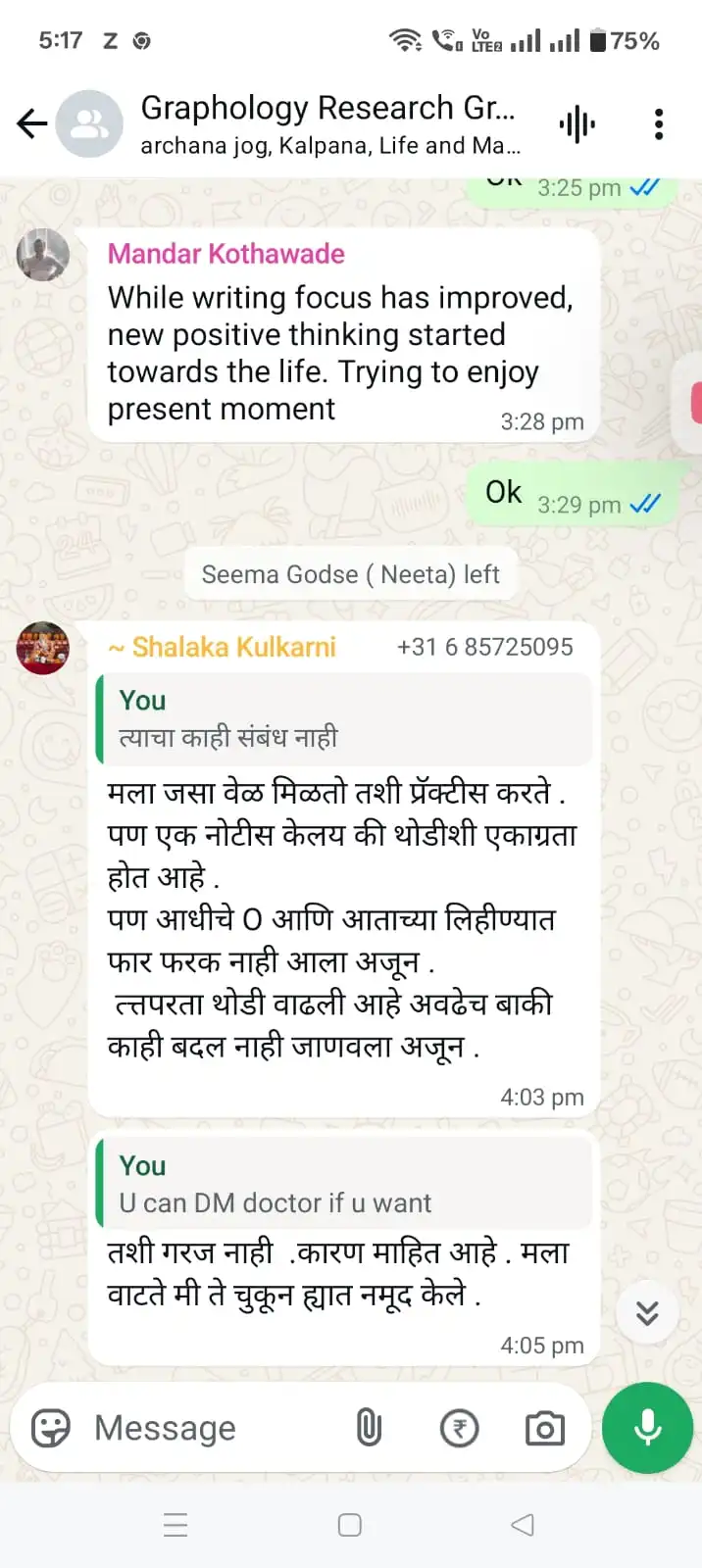Jump to latest messages with down arrows
Image resolution: width=702 pixels, height=1568 pixels.
[647, 1312]
